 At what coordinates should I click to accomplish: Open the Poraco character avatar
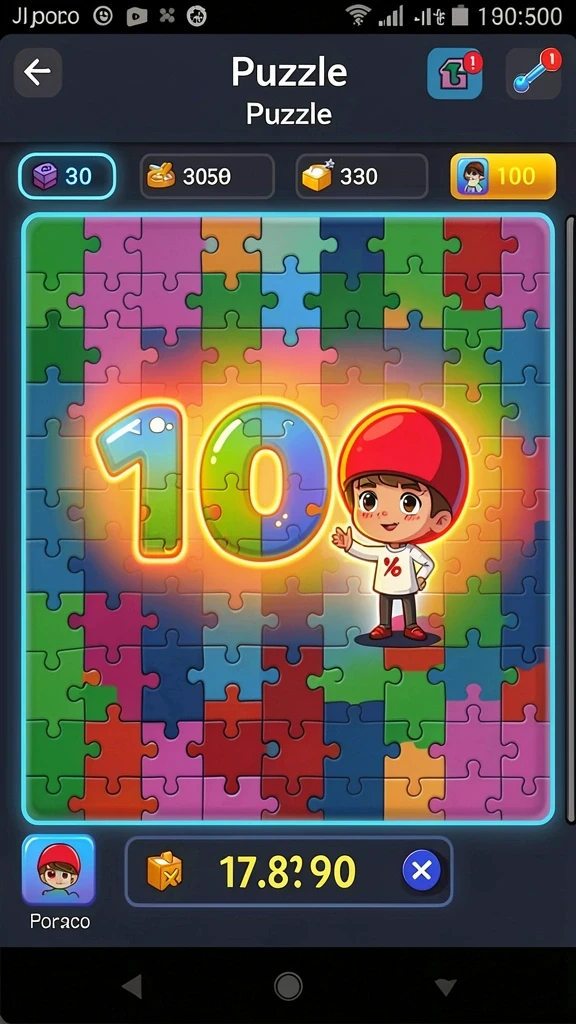pos(59,869)
